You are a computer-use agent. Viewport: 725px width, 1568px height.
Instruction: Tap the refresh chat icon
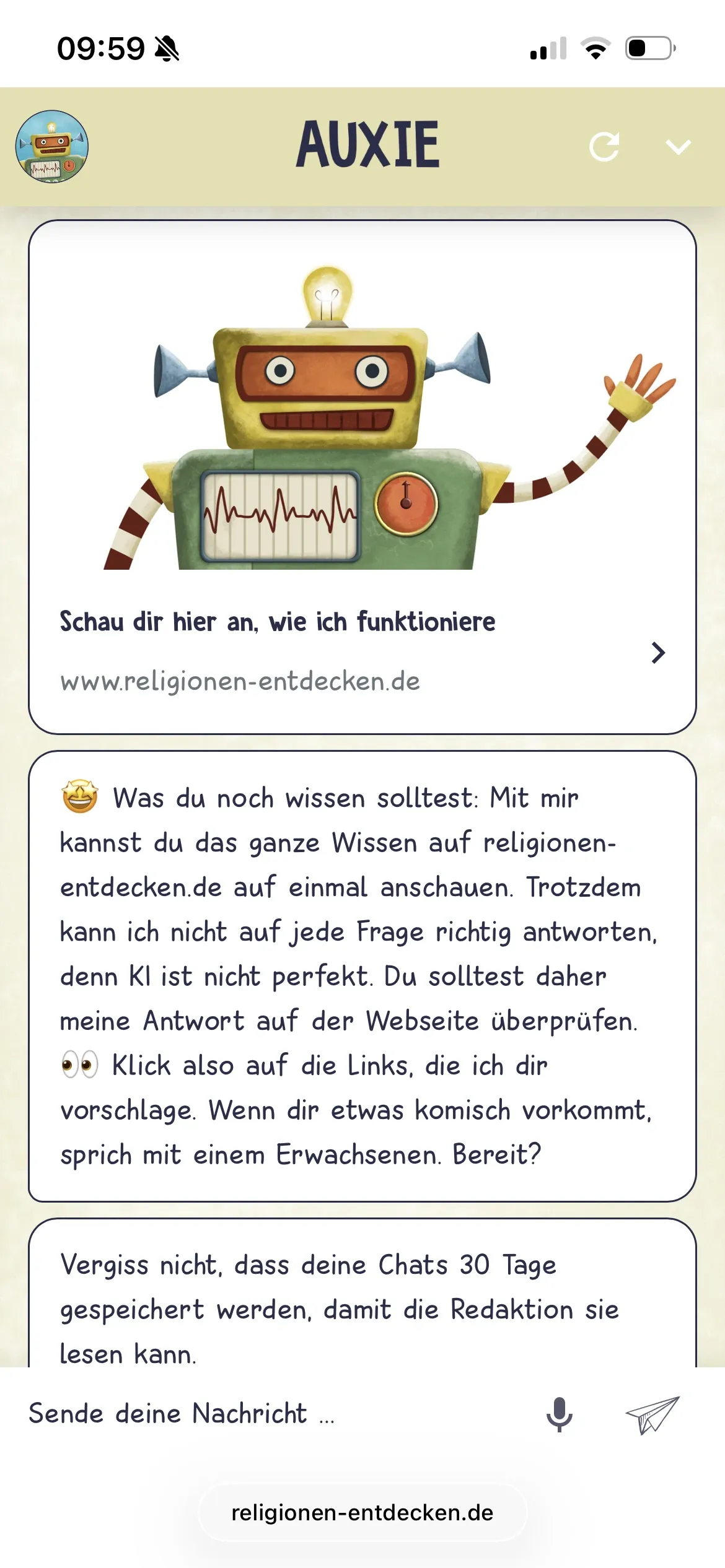point(604,147)
